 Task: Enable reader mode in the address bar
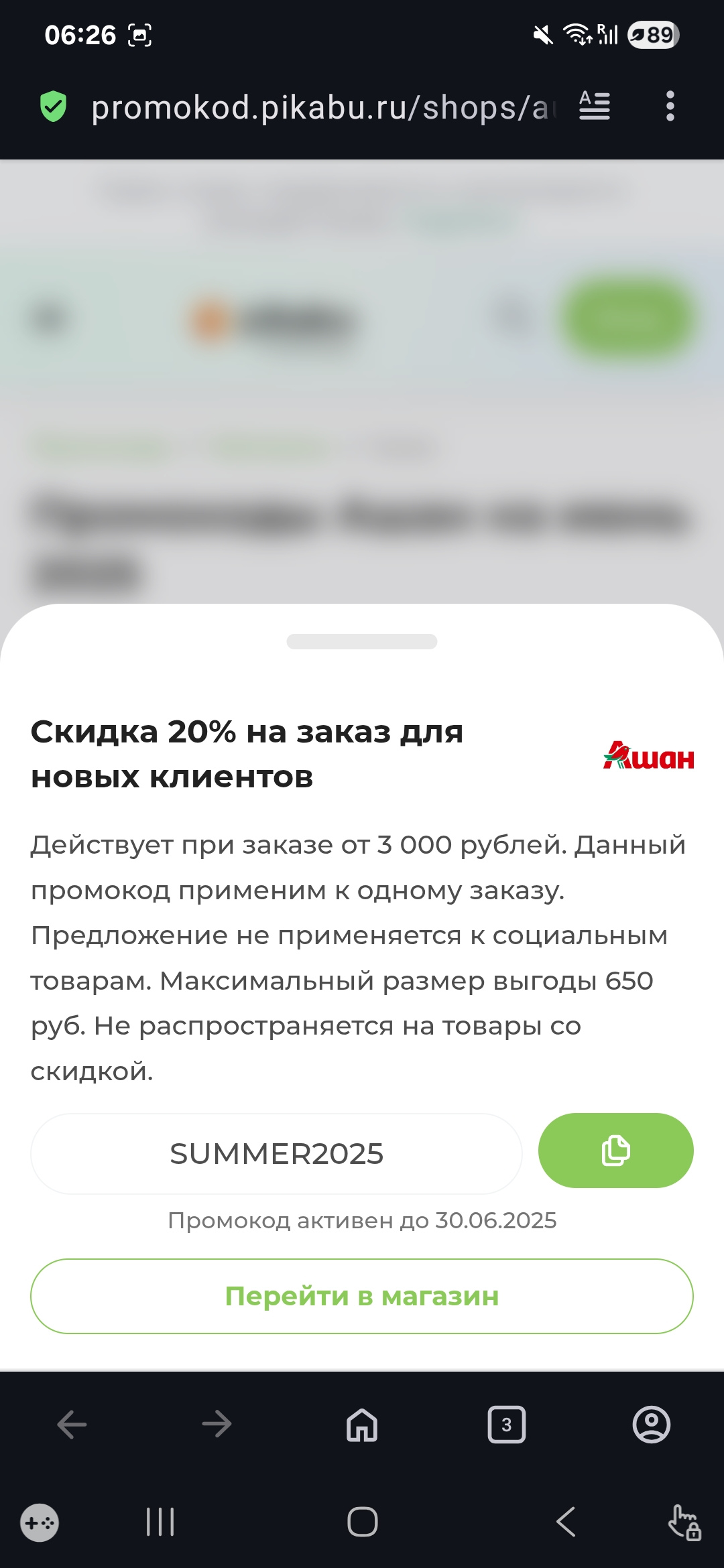click(x=595, y=107)
